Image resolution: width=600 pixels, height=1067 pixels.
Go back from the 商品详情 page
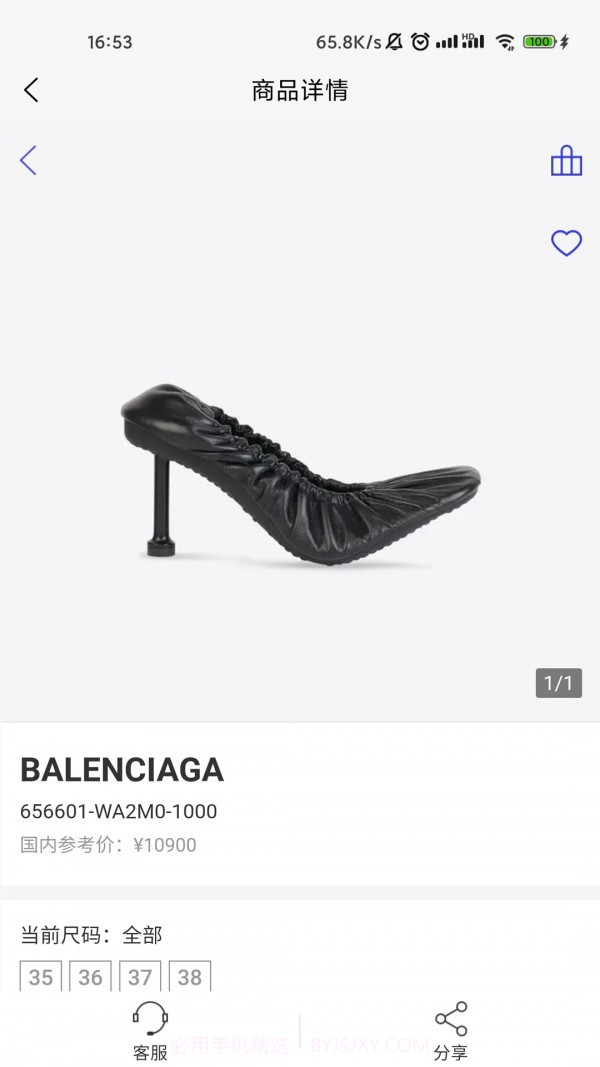tap(31, 90)
